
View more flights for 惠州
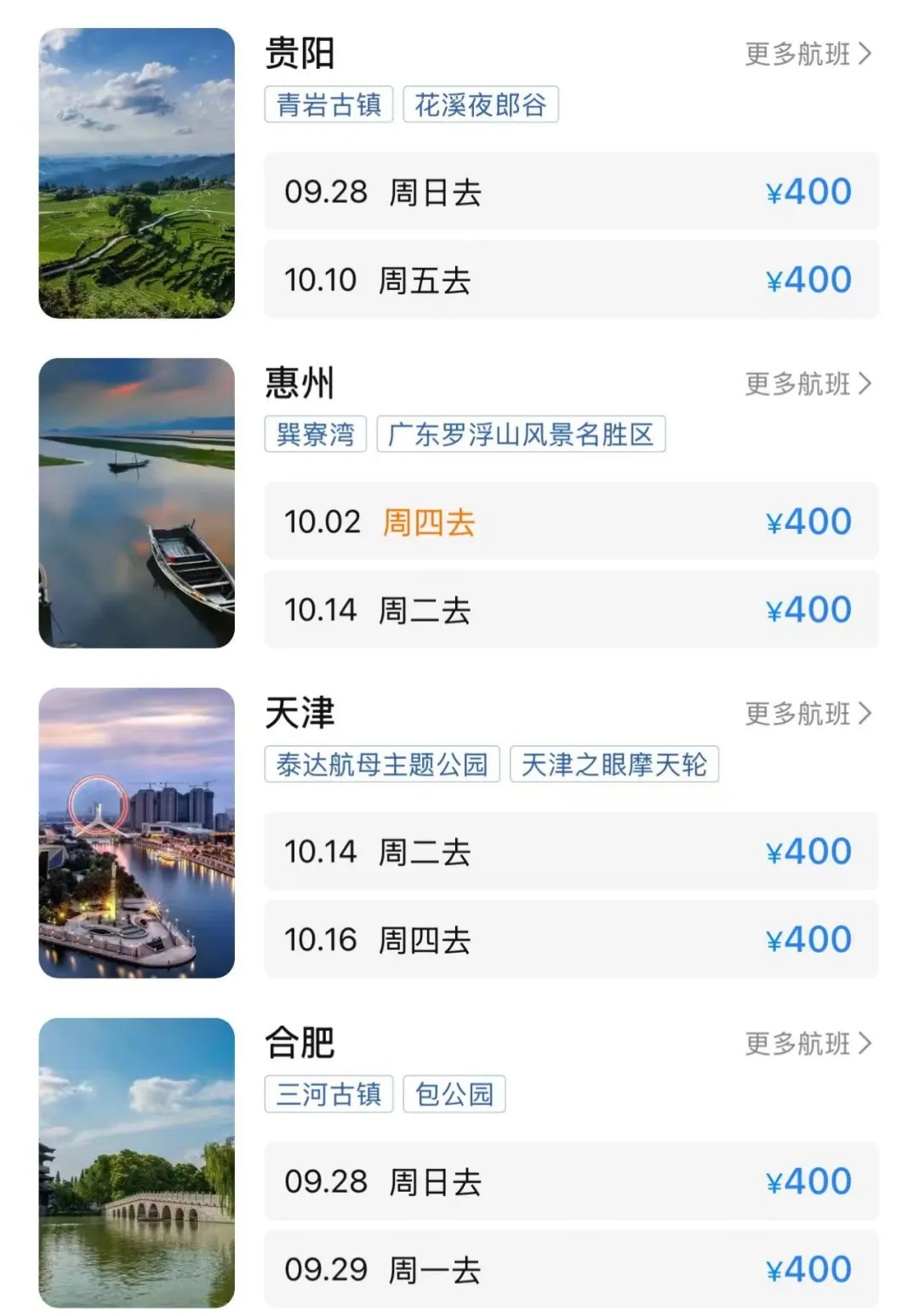click(x=808, y=385)
